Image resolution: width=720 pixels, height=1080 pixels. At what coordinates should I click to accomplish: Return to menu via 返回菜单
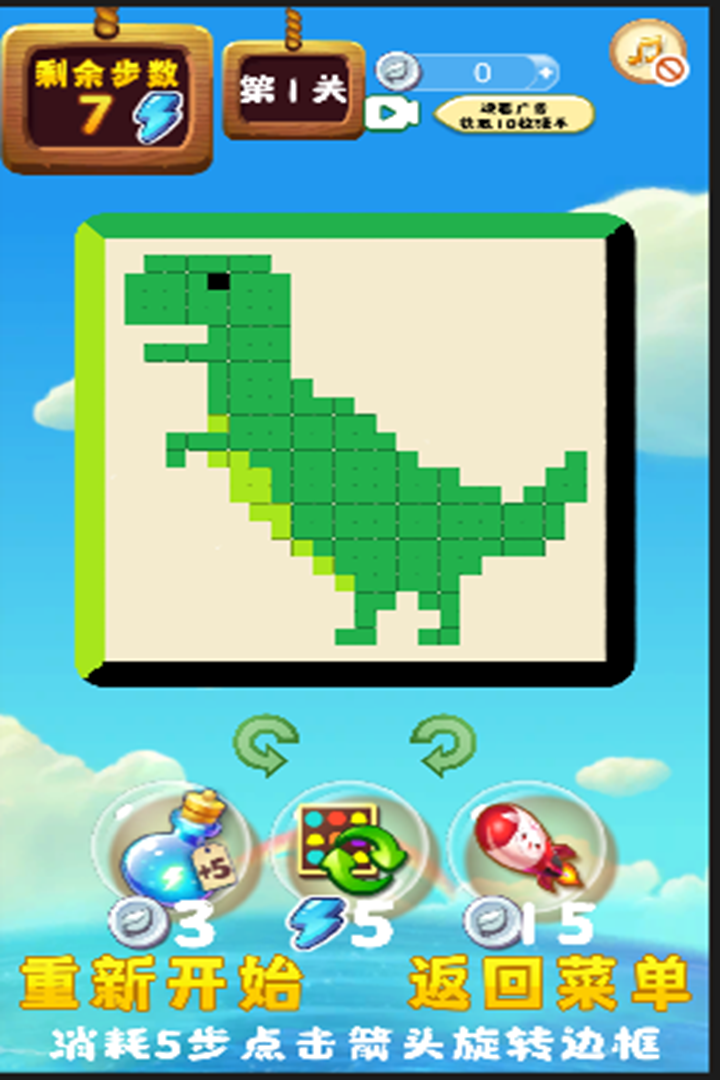point(549,985)
